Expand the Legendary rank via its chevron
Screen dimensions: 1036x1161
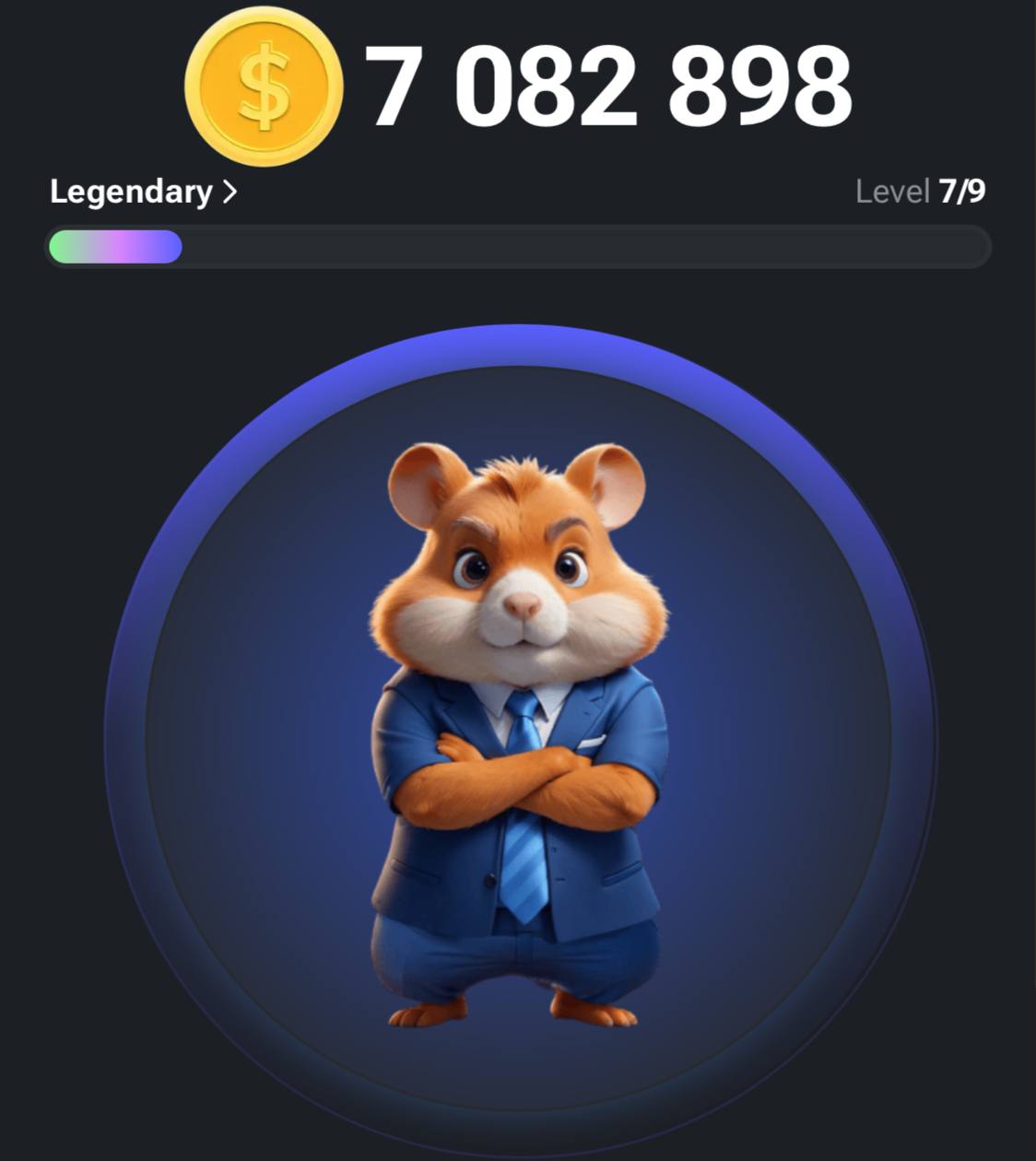click(x=229, y=192)
